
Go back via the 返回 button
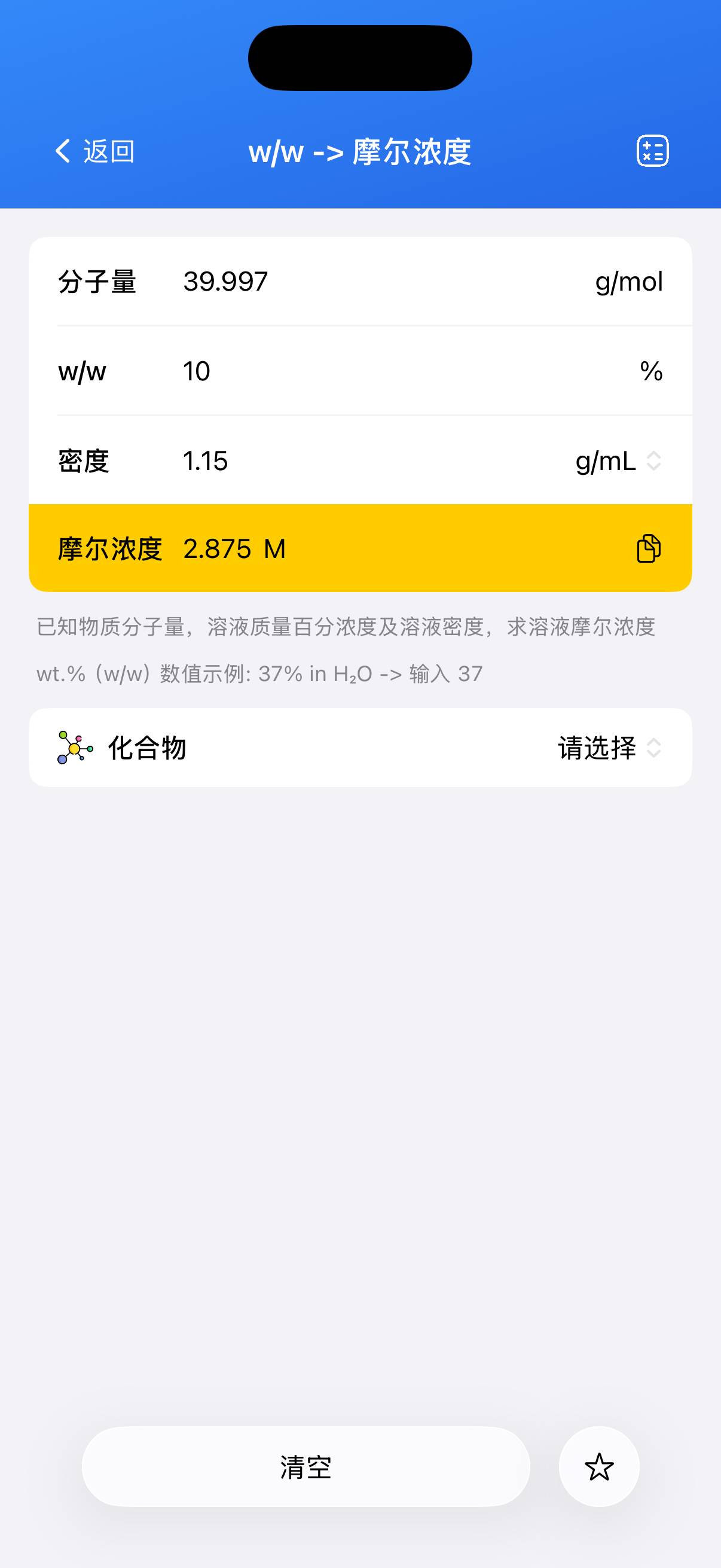(x=95, y=151)
